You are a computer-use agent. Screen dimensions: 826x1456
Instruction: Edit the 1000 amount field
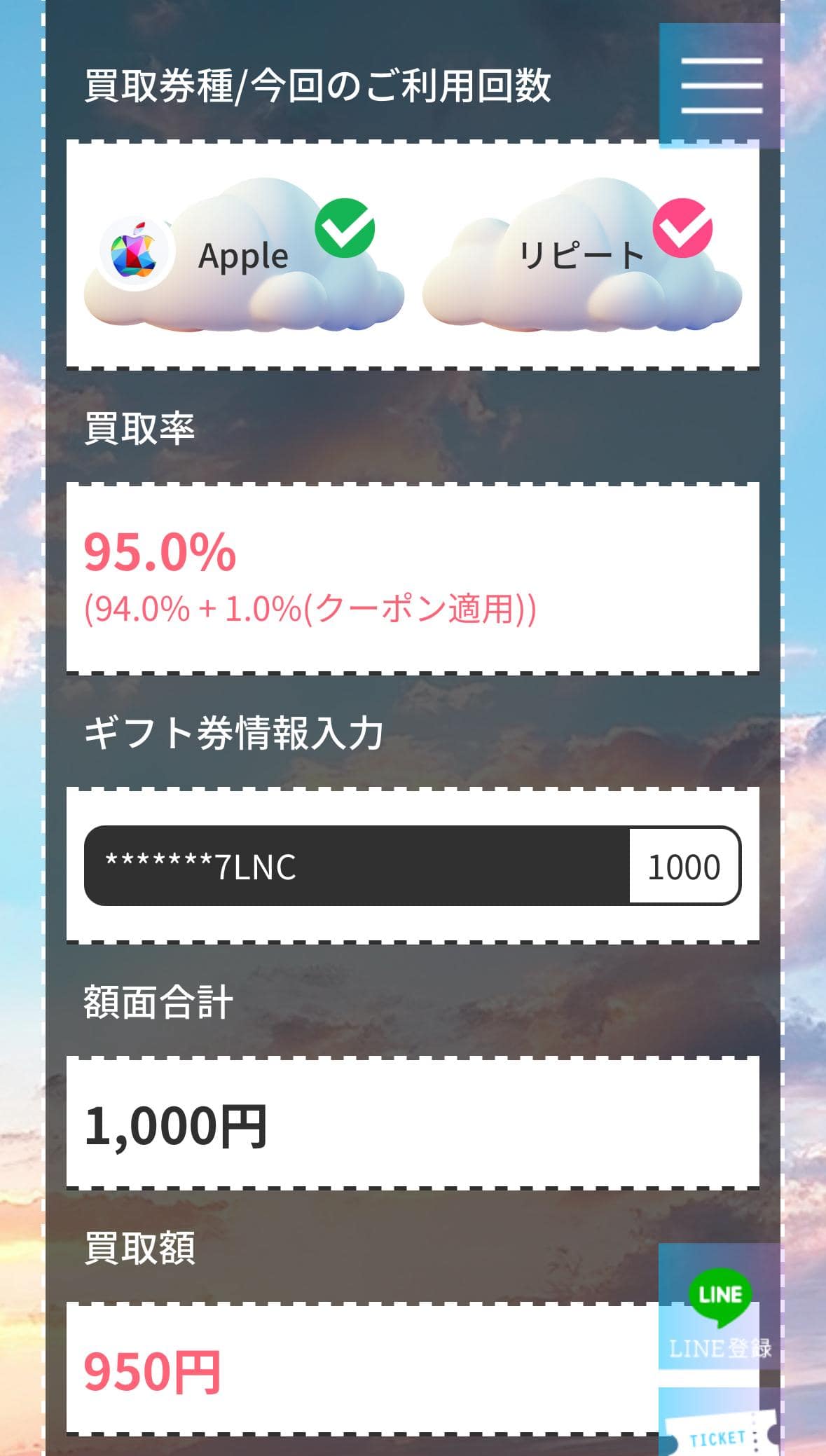[x=684, y=866]
